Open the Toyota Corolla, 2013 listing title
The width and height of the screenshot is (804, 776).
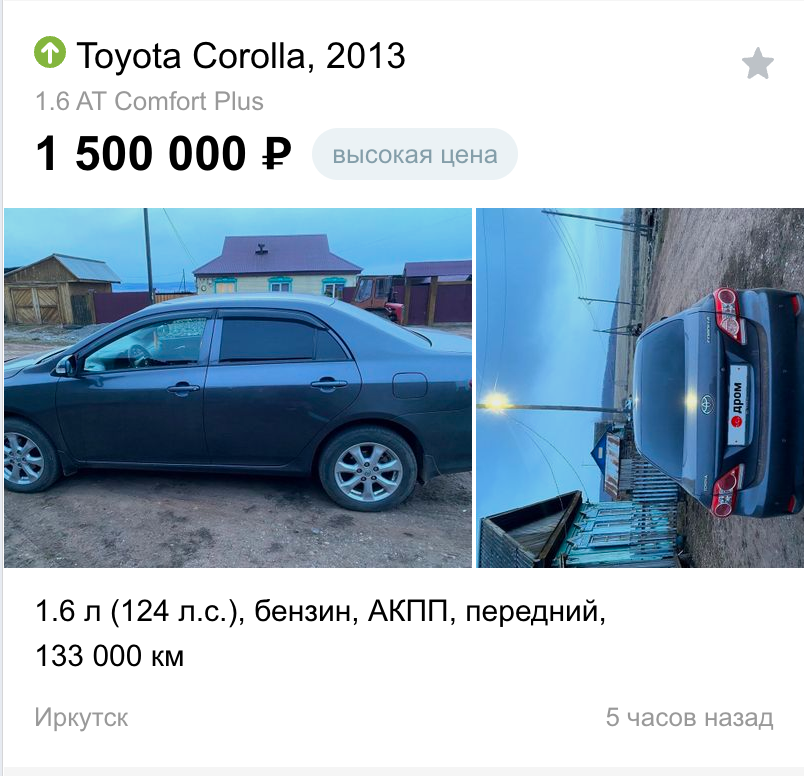tap(240, 55)
